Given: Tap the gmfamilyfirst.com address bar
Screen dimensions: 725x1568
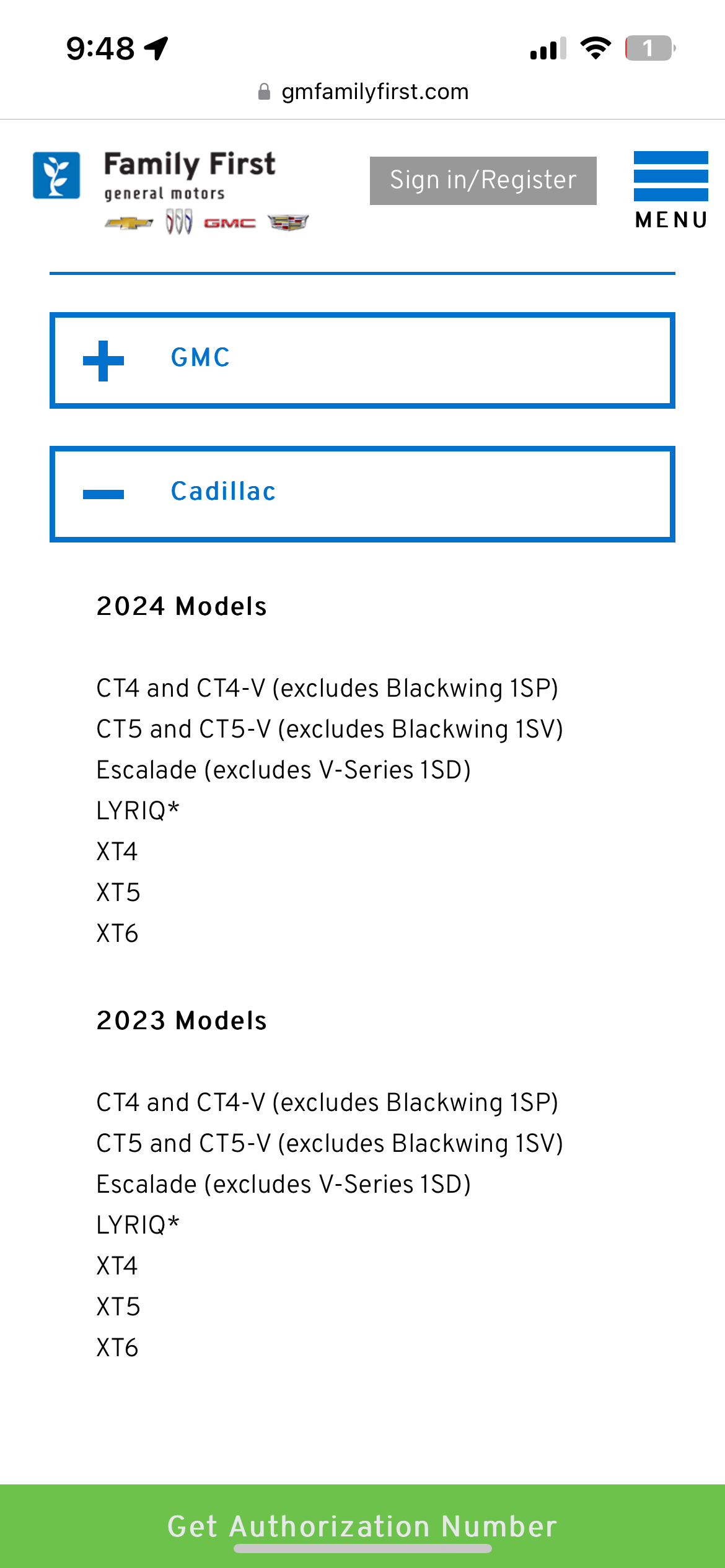Looking at the screenshot, I should pos(363,92).
